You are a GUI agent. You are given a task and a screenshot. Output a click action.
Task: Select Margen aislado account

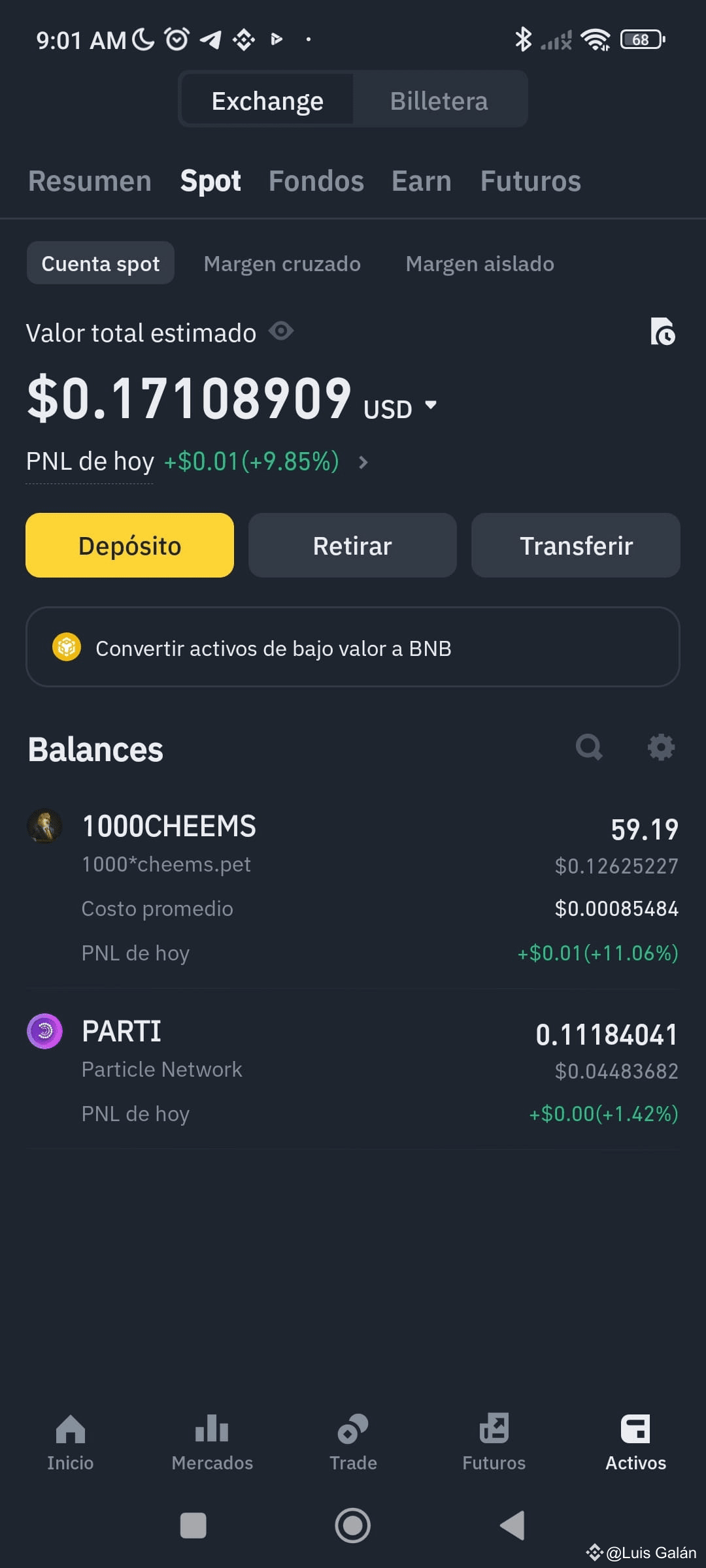[479, 263]
